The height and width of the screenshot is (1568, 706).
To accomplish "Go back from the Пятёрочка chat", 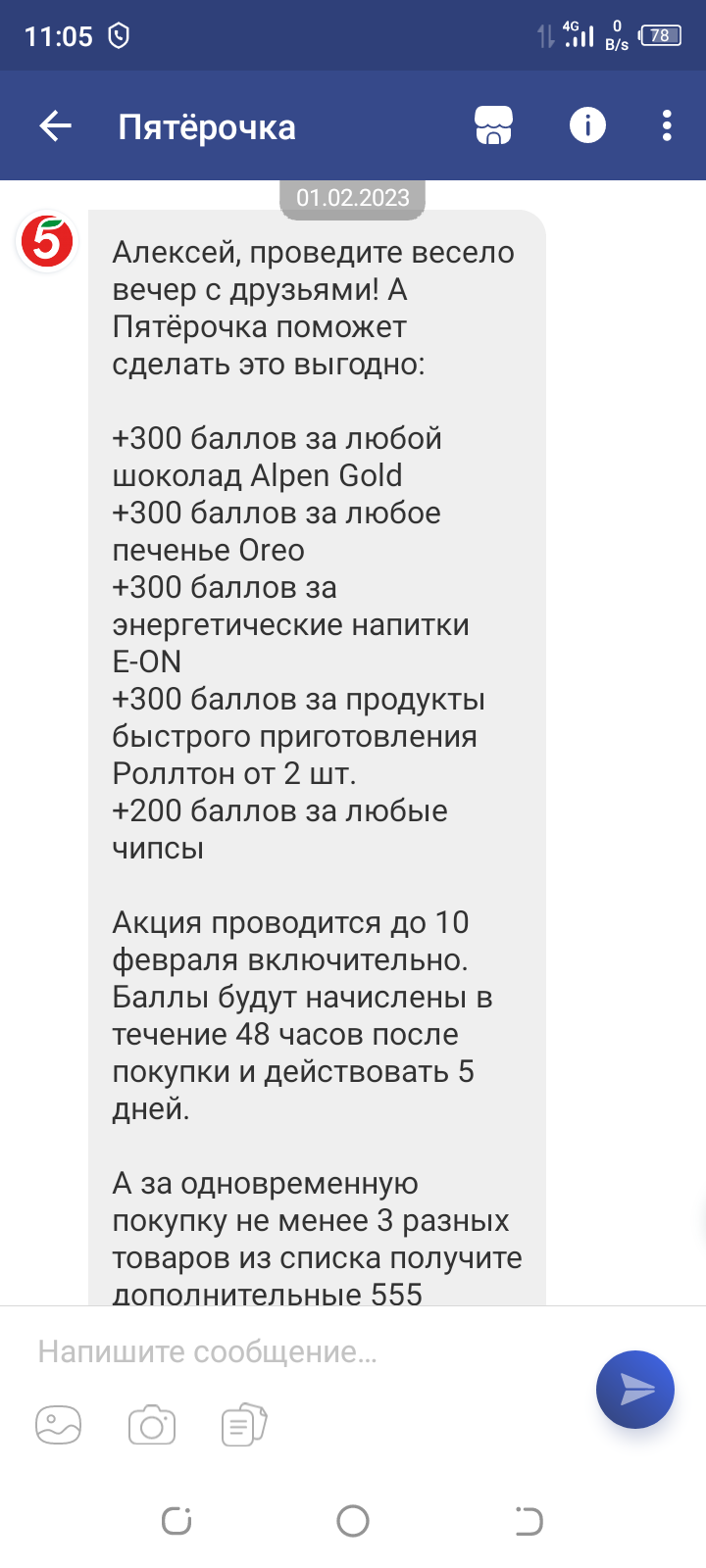I will [x=56, y=126].
